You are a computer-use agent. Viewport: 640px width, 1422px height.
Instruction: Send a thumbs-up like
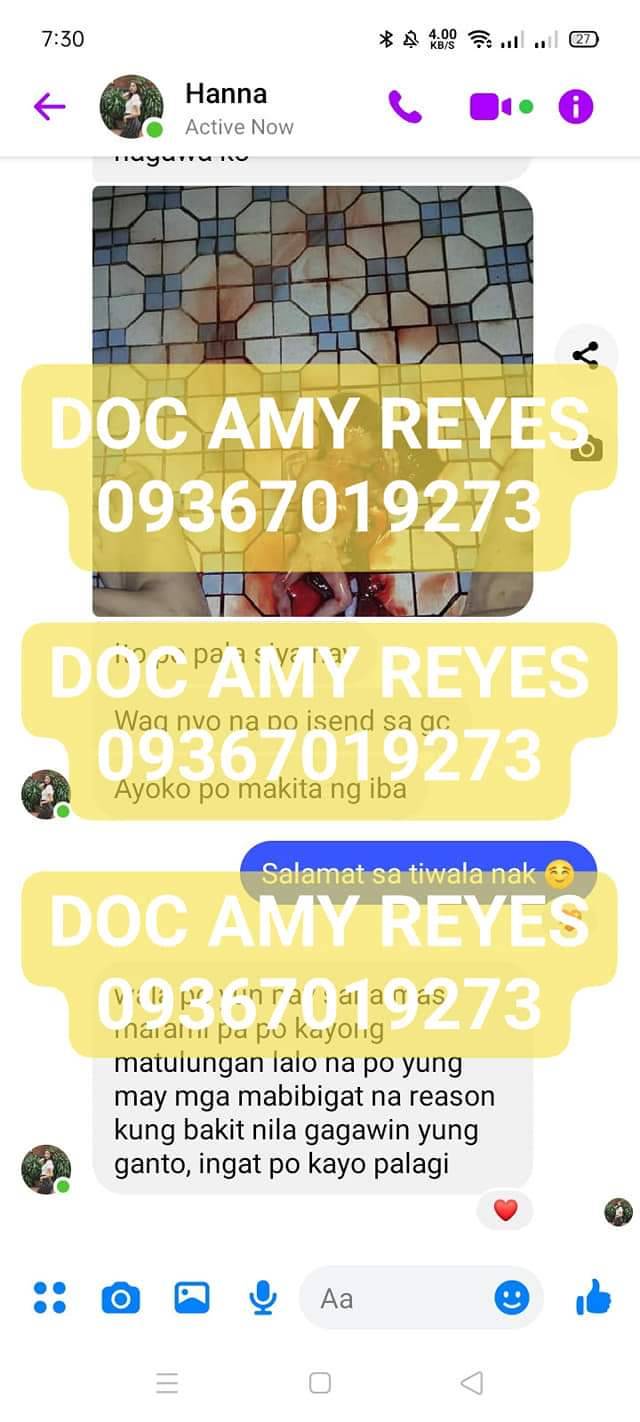pos(594,1298)
